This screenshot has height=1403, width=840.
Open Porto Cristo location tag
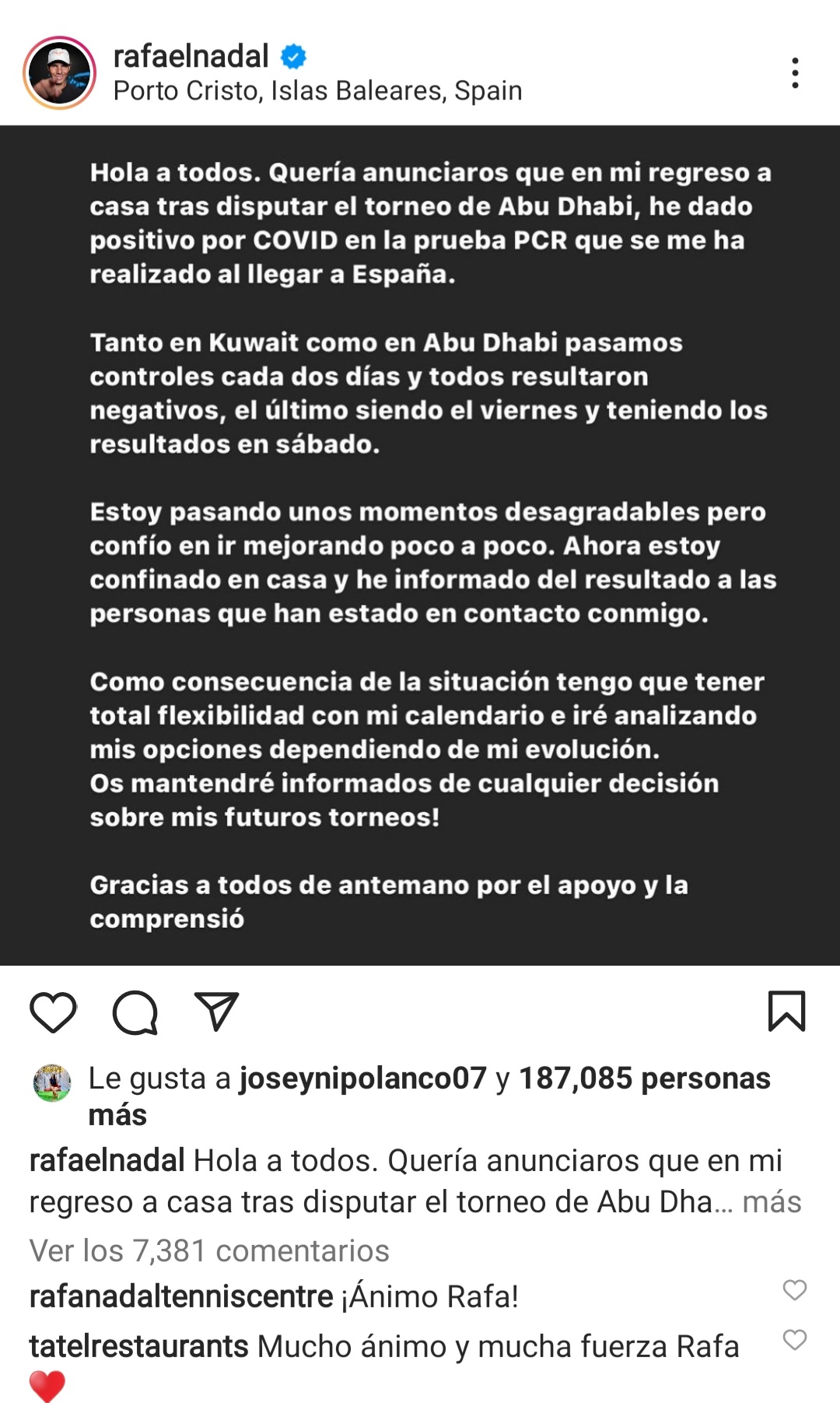[x=317, y=91]
